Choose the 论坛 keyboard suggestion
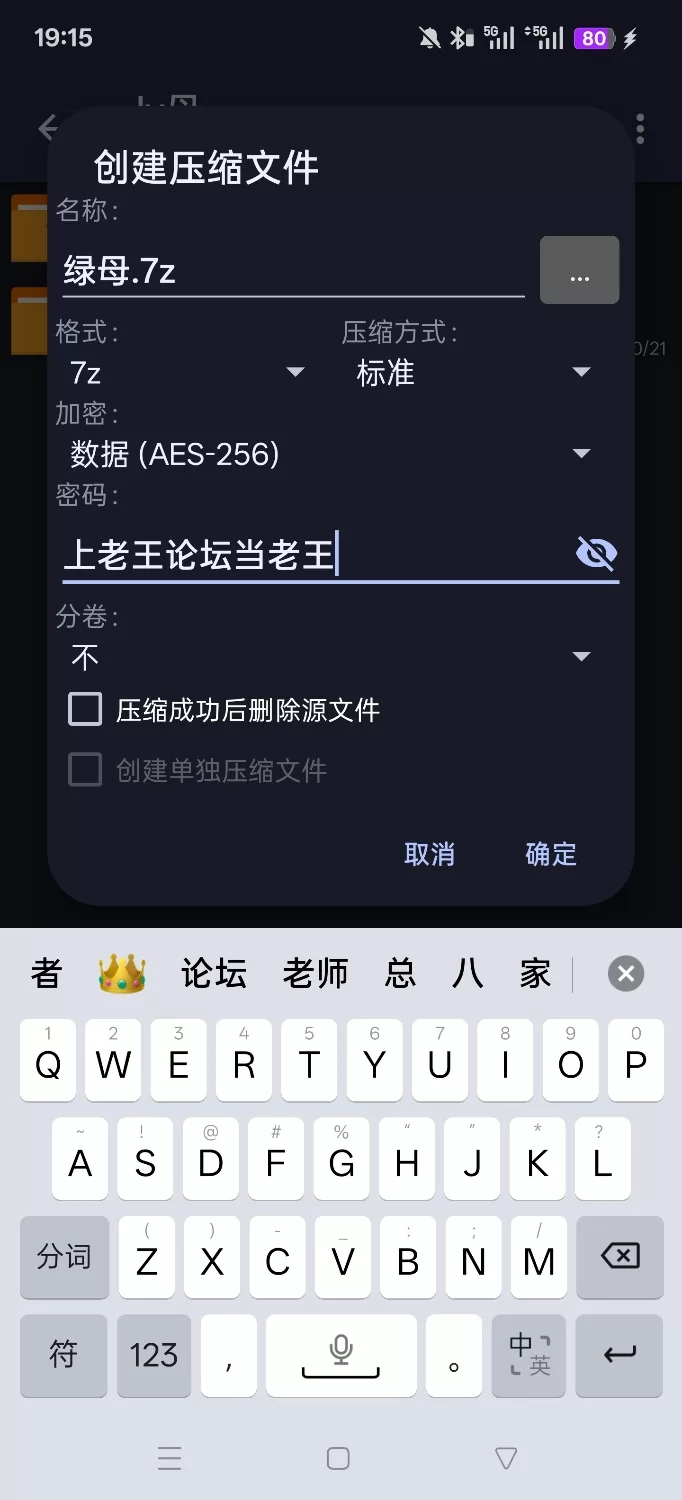The image size is (682, 1500). (x=214, y=973)
